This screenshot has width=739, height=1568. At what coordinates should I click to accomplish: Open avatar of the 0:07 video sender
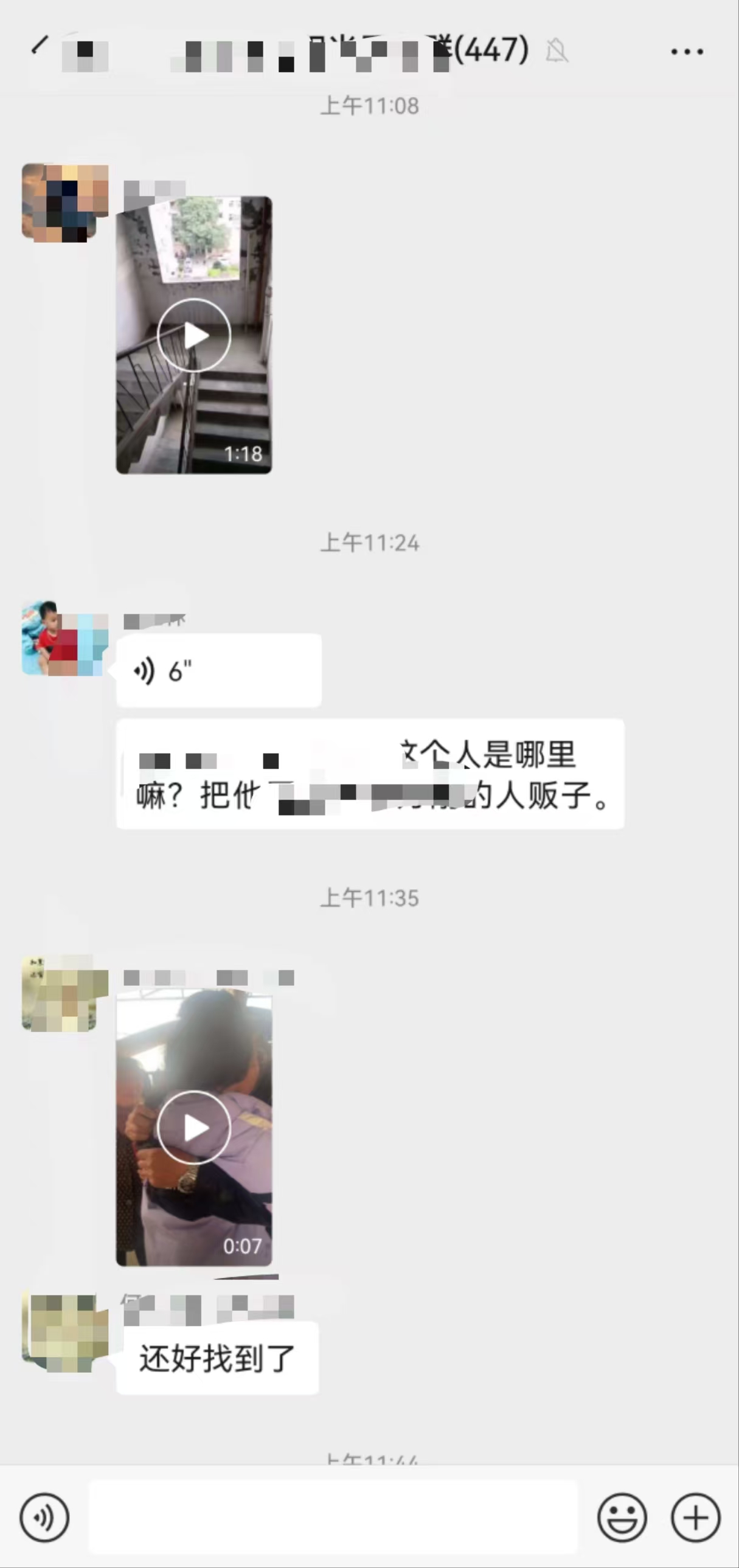point(64,994)
